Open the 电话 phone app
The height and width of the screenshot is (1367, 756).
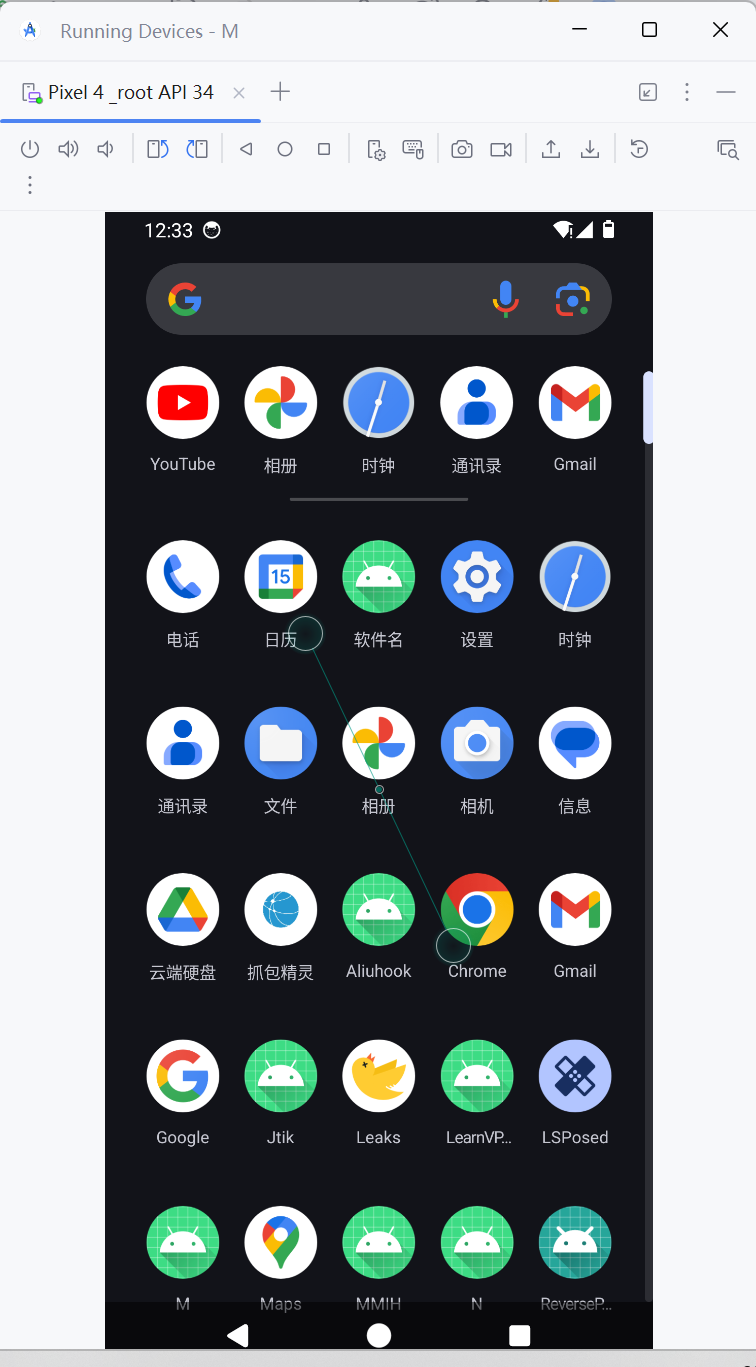[x=183, y=577]
